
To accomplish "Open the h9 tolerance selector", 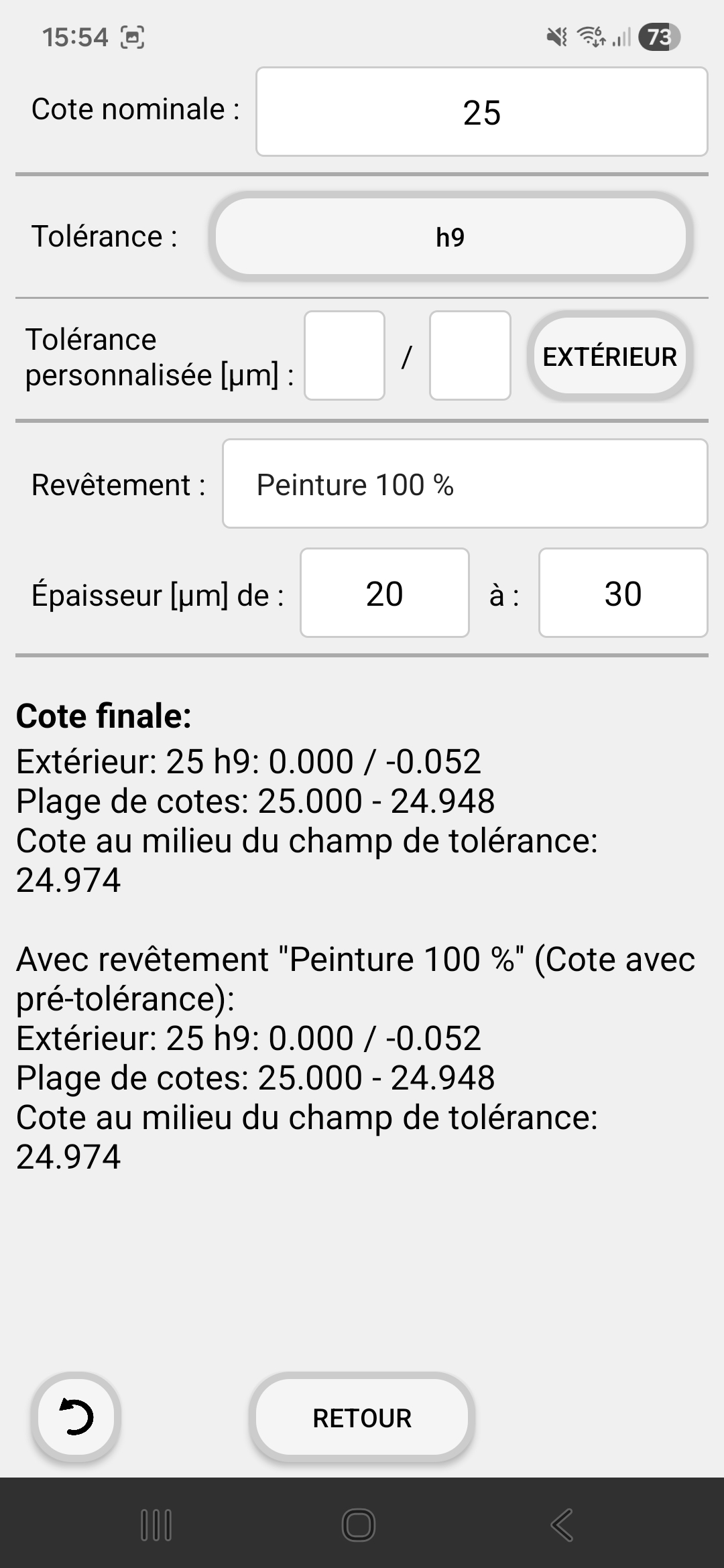I will coord(450,237).
